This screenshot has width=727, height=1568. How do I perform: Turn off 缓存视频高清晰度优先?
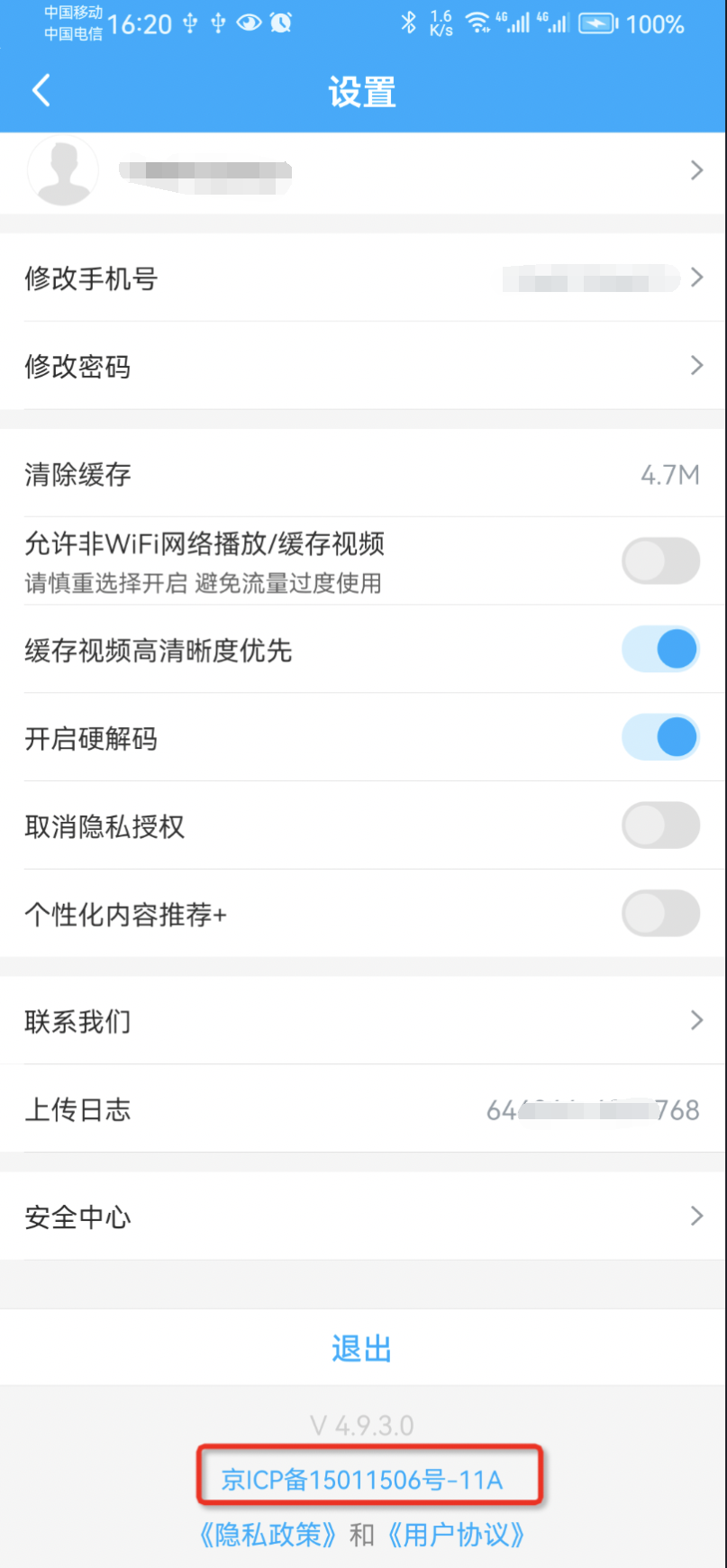(660, 650)
